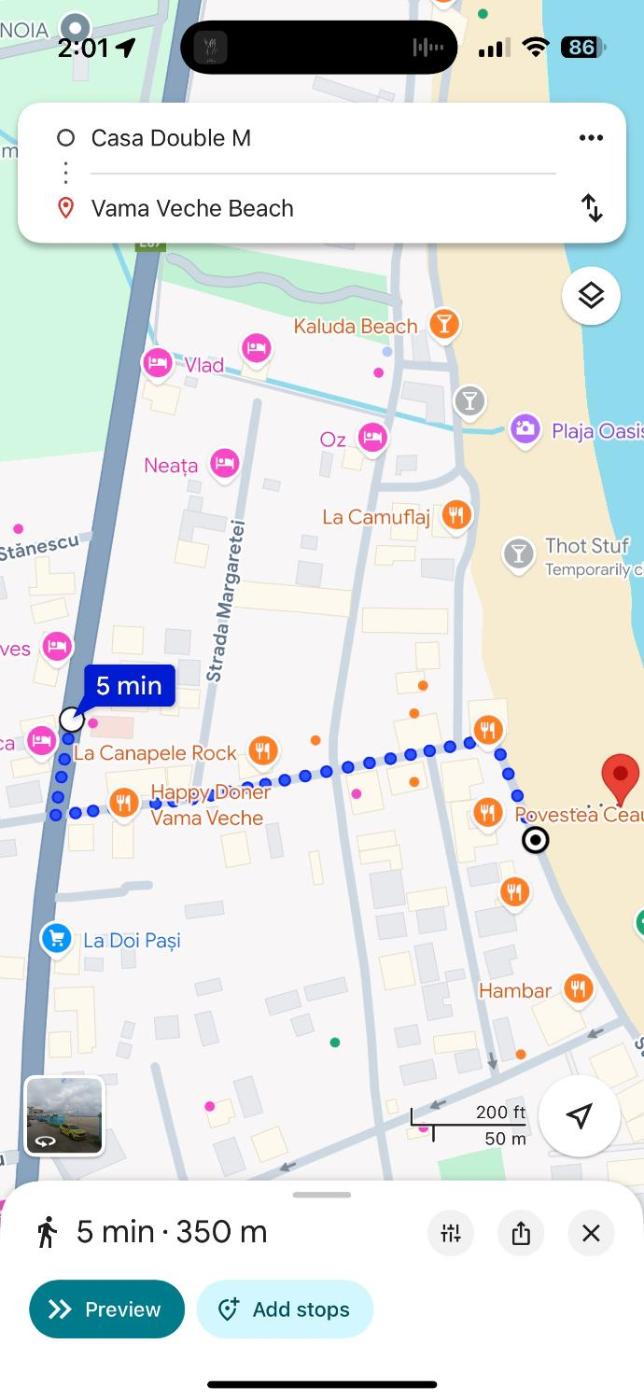Select the Plaja Oasis photo pin

pos(524,430)
